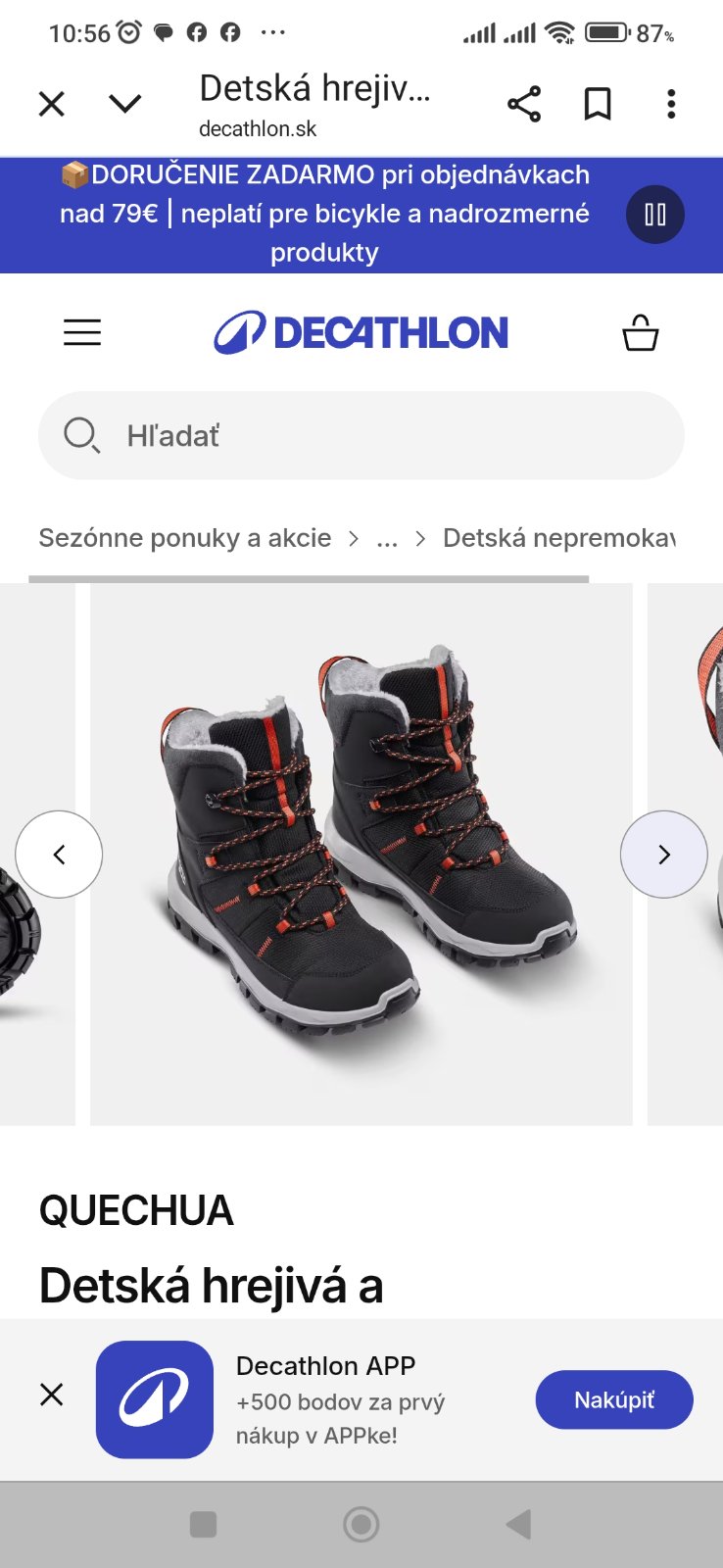Image resolution: width=723 pixels, height=1568 pixels.
Task: Go to the Android home screen
Action: click(x=361, y=1525)
